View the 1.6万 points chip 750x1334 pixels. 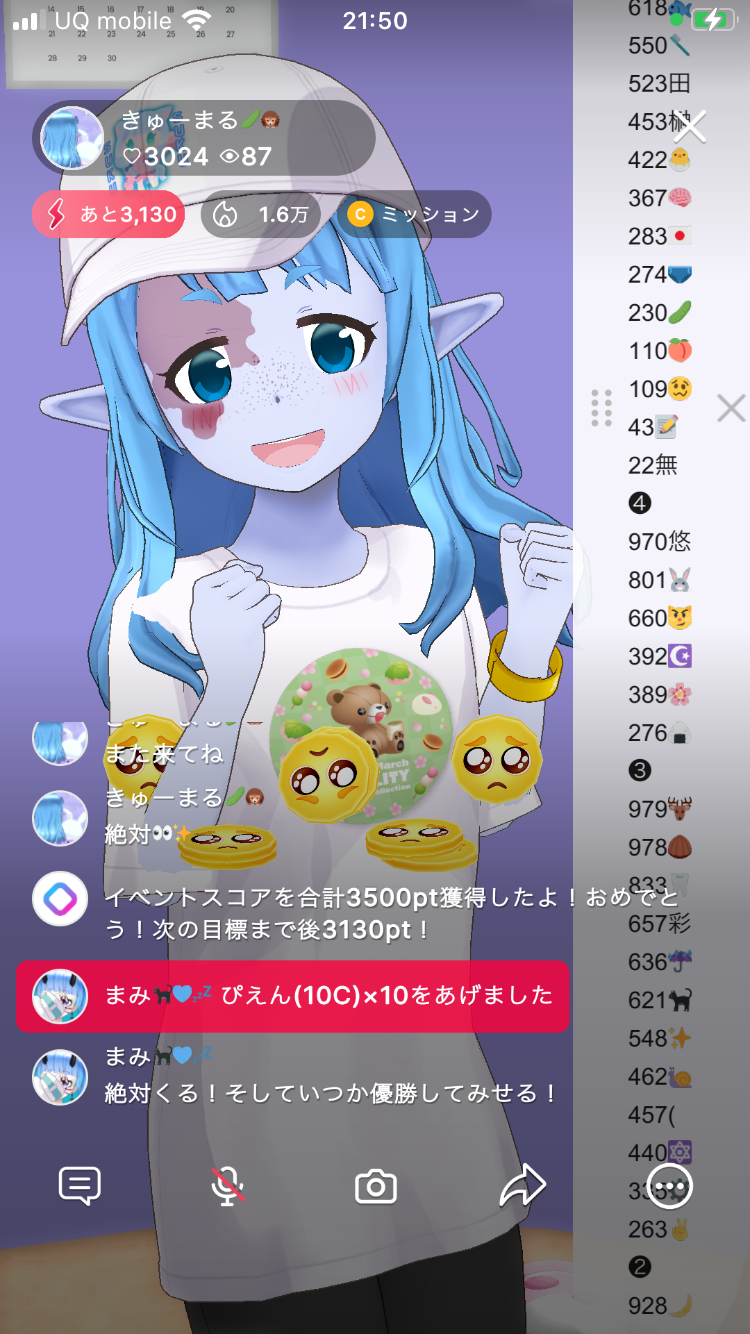point(262,214)
